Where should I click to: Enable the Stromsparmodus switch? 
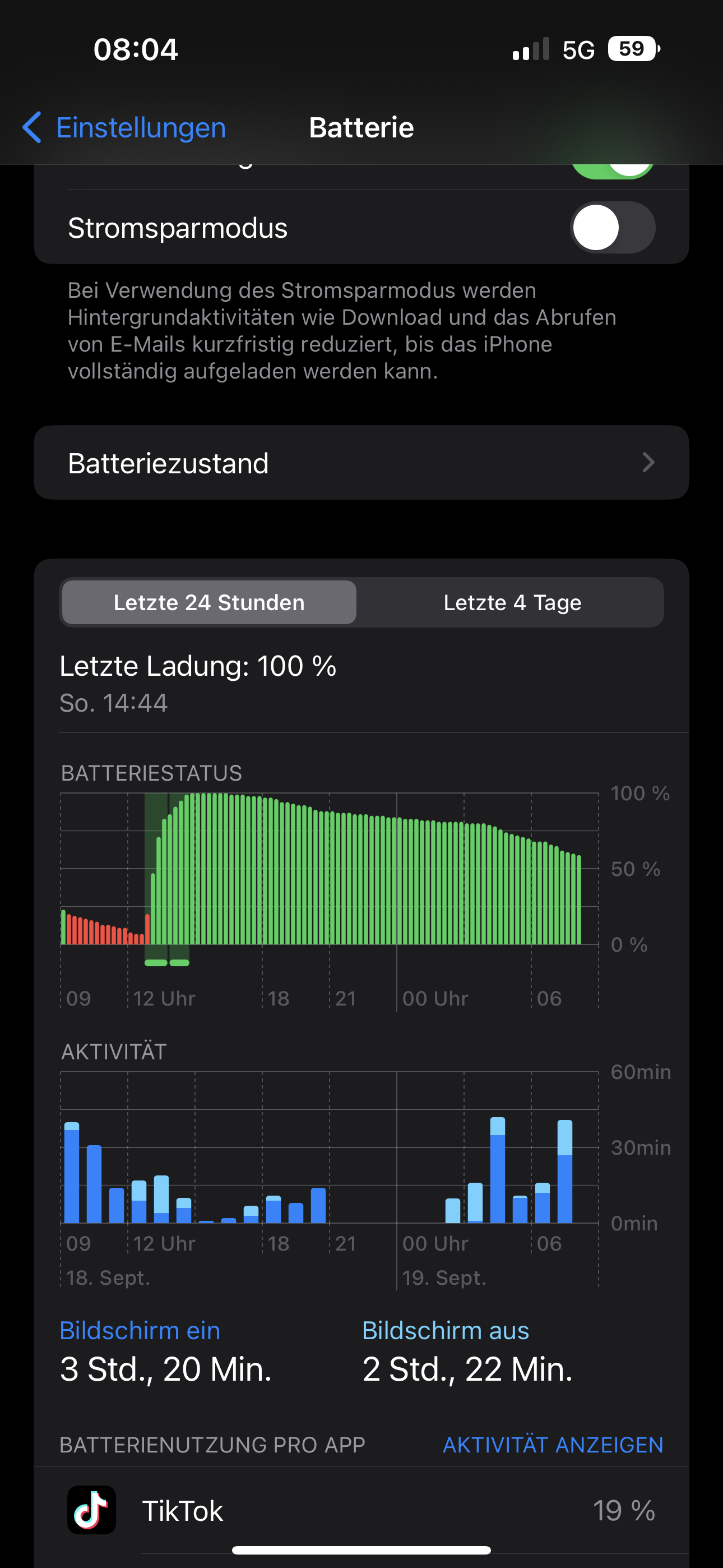coord(612,228)
